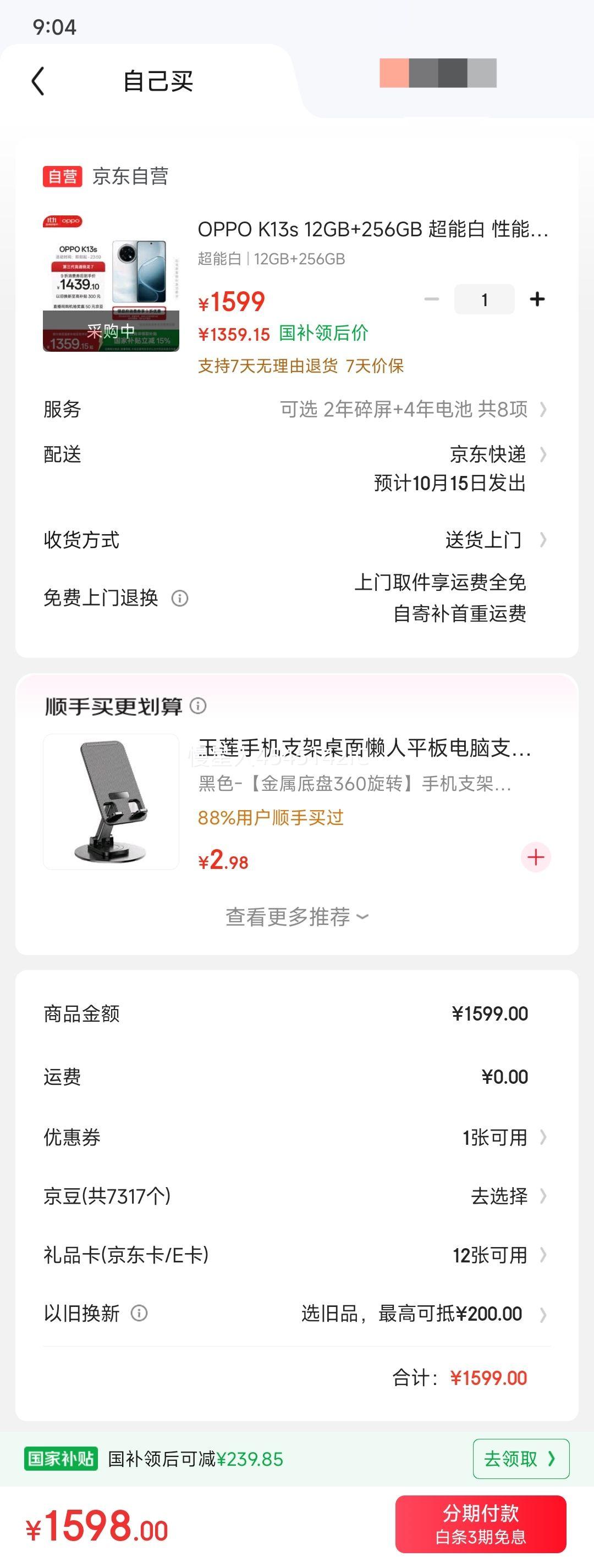Open 收货方式 送货上门 options
The height and width of the screenshot is (1568, 594).
pos(493,540)
